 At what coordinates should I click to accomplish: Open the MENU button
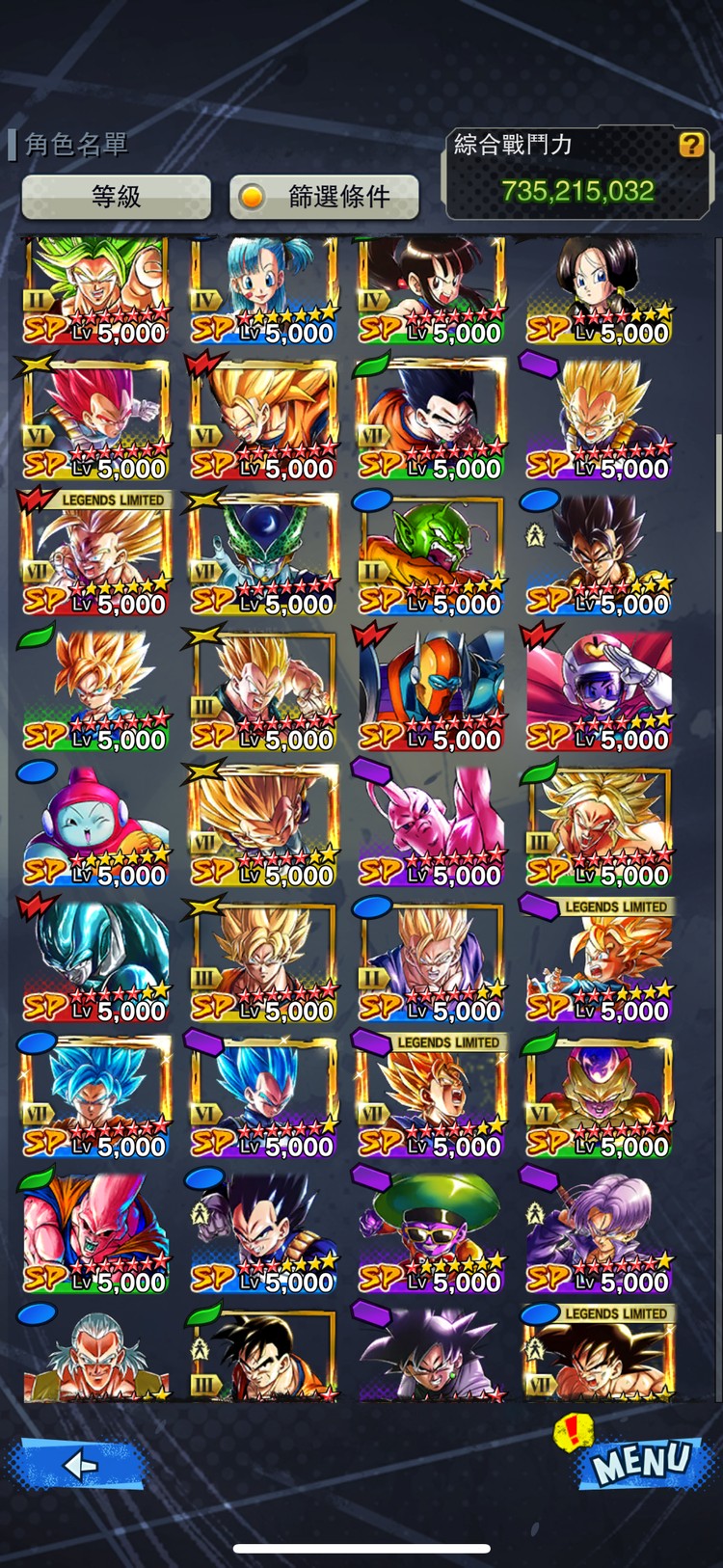tap(641, 1463)
